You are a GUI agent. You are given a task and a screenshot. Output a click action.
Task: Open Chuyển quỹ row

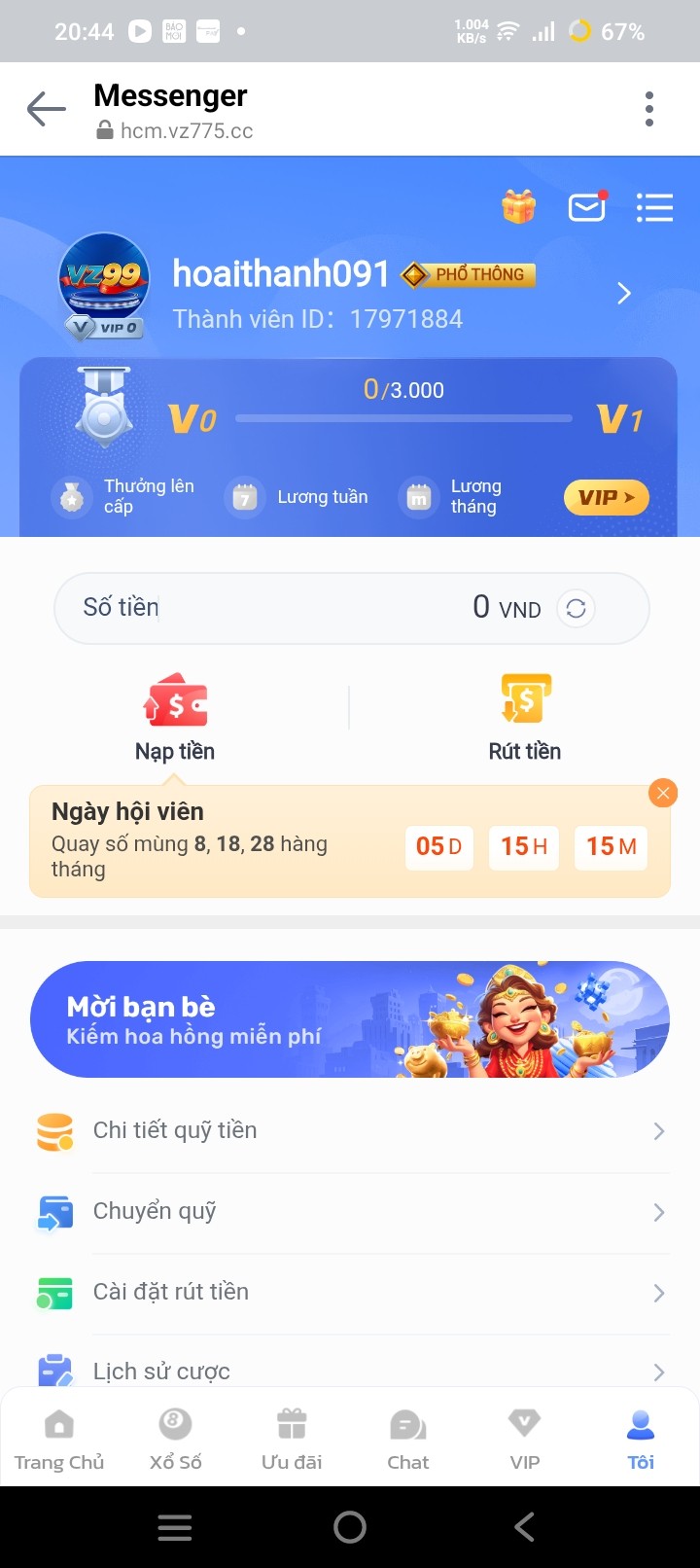[x=350, y=1212]
